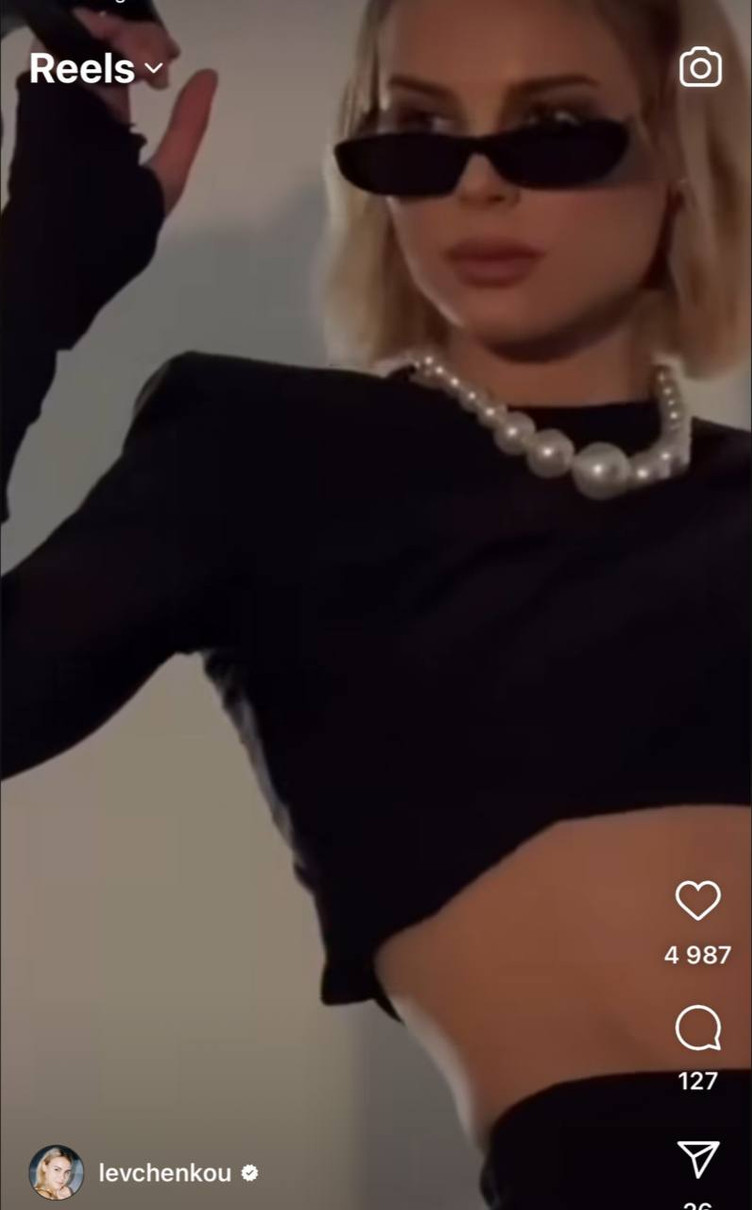The height and width of the screenshot is (1210, 752).
Task: Open comments on this reel
Action: (x=697, y=1028)
